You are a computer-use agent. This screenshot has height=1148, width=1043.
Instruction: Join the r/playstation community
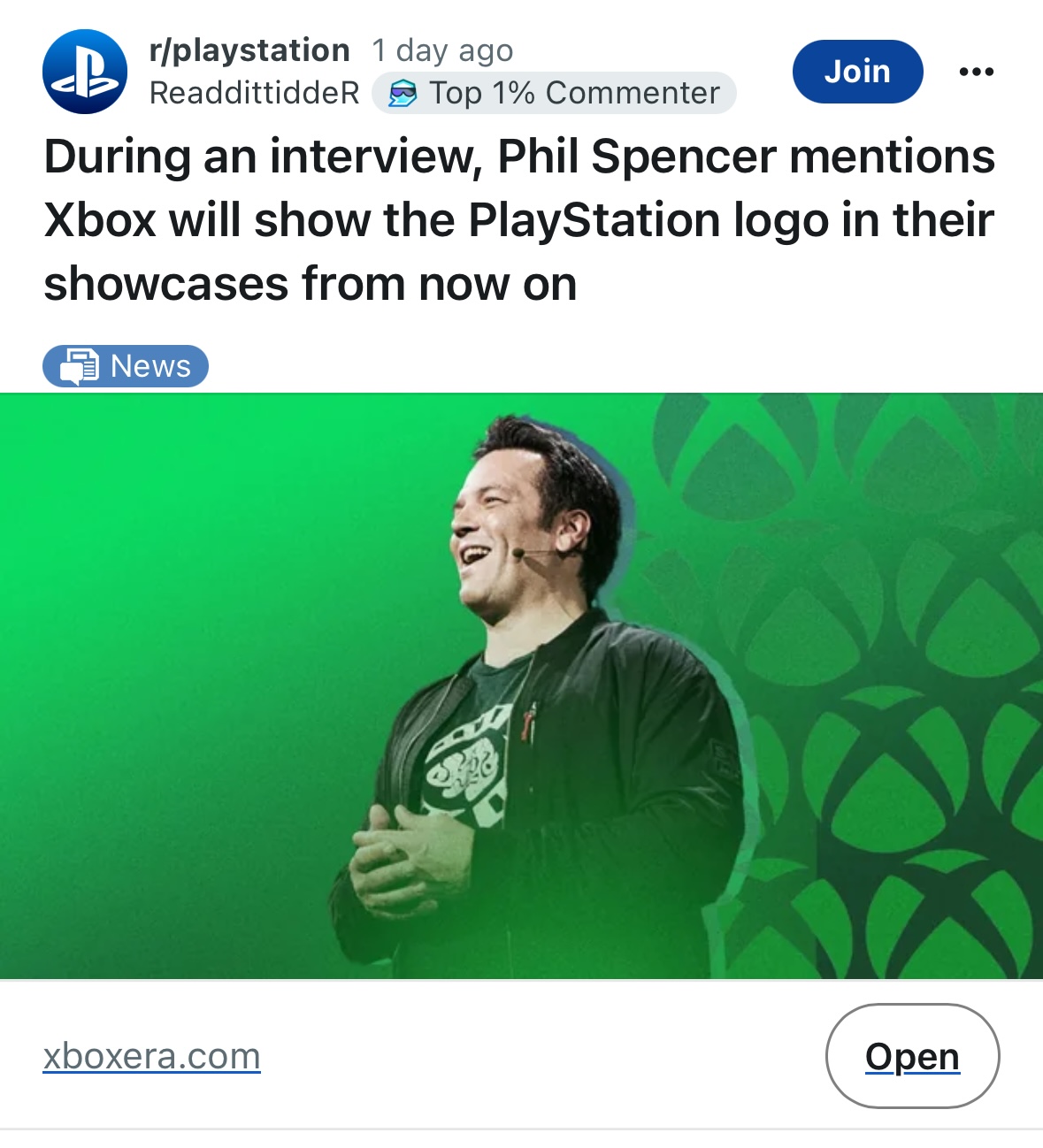[857, 72]
